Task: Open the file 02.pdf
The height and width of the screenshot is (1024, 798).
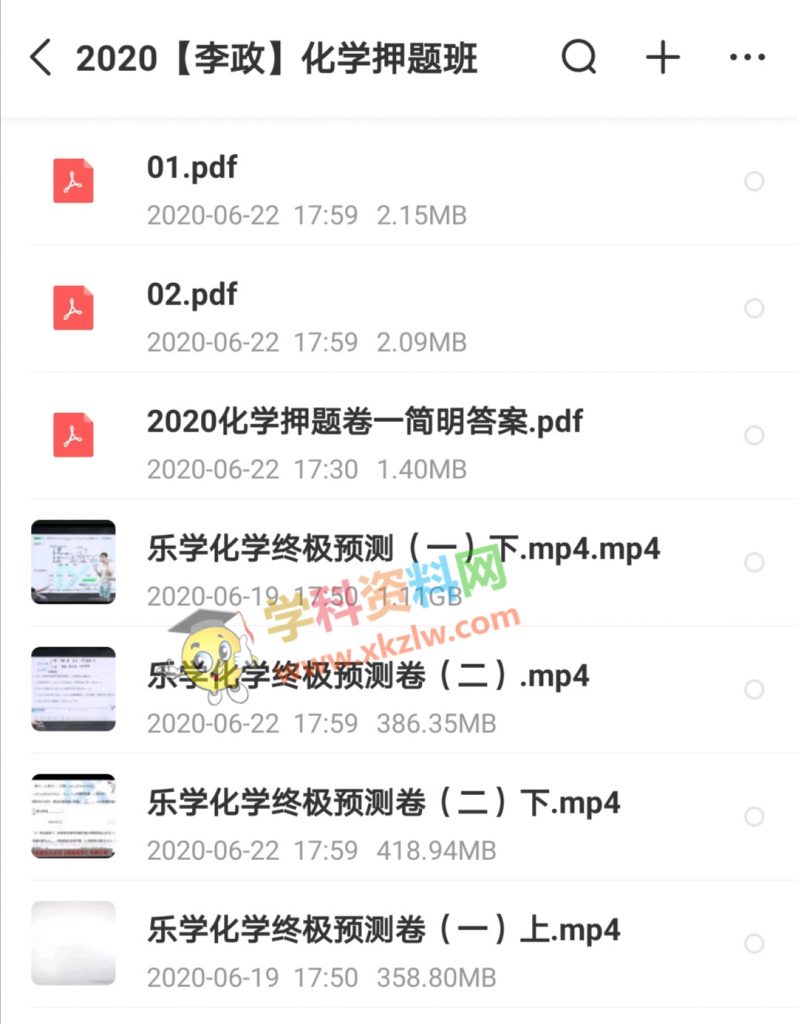Action: (x=192, y=294)
